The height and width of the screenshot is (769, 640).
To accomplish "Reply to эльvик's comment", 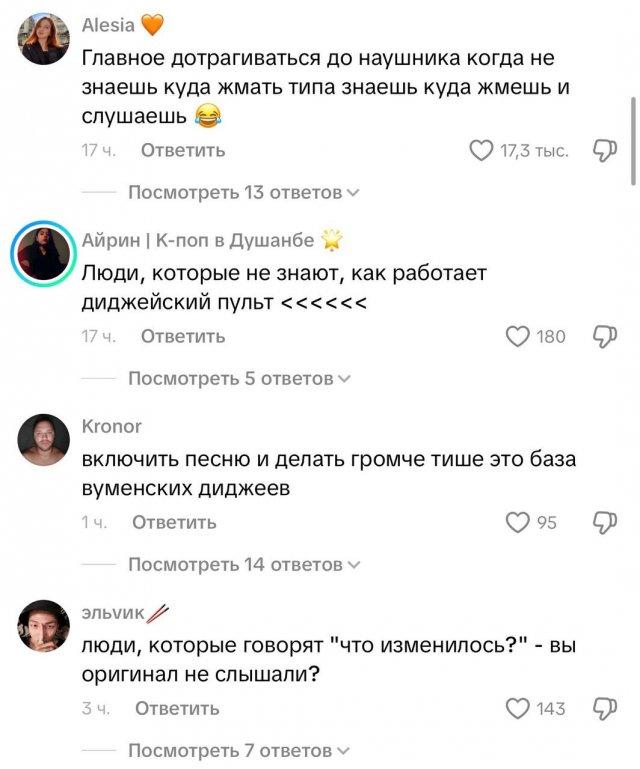I will pyautogui.click(x=176, y=708).
